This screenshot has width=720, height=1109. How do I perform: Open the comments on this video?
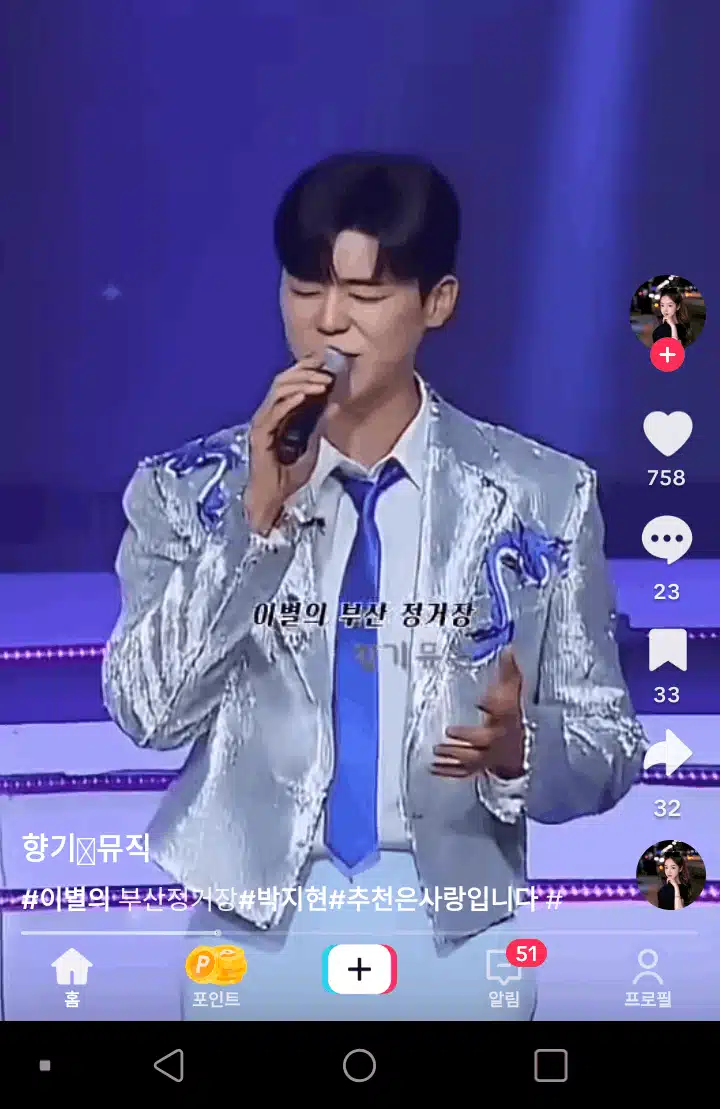tap(667, 541)
